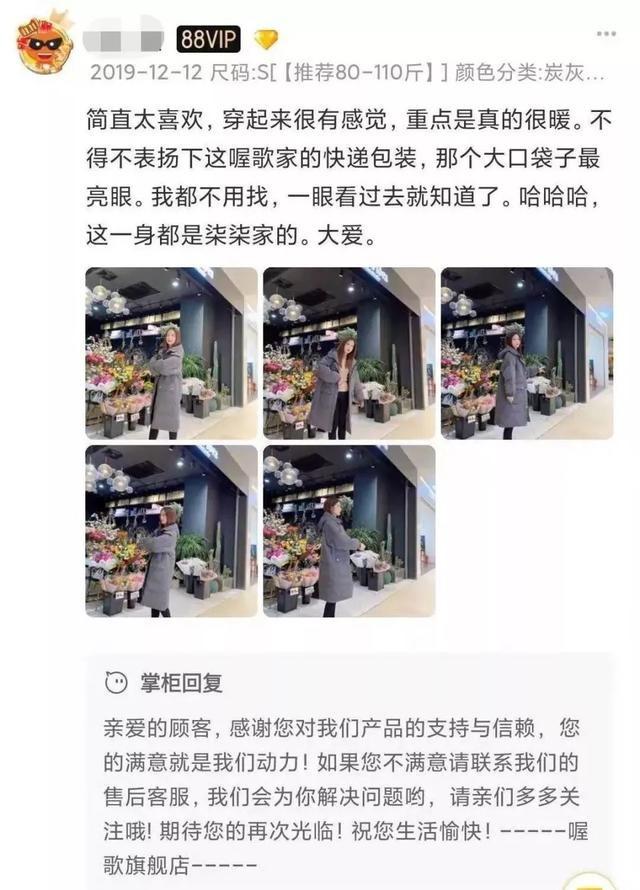Open the reviewer's profile avatar
The image size is (640, 890).
coord(44,43)
